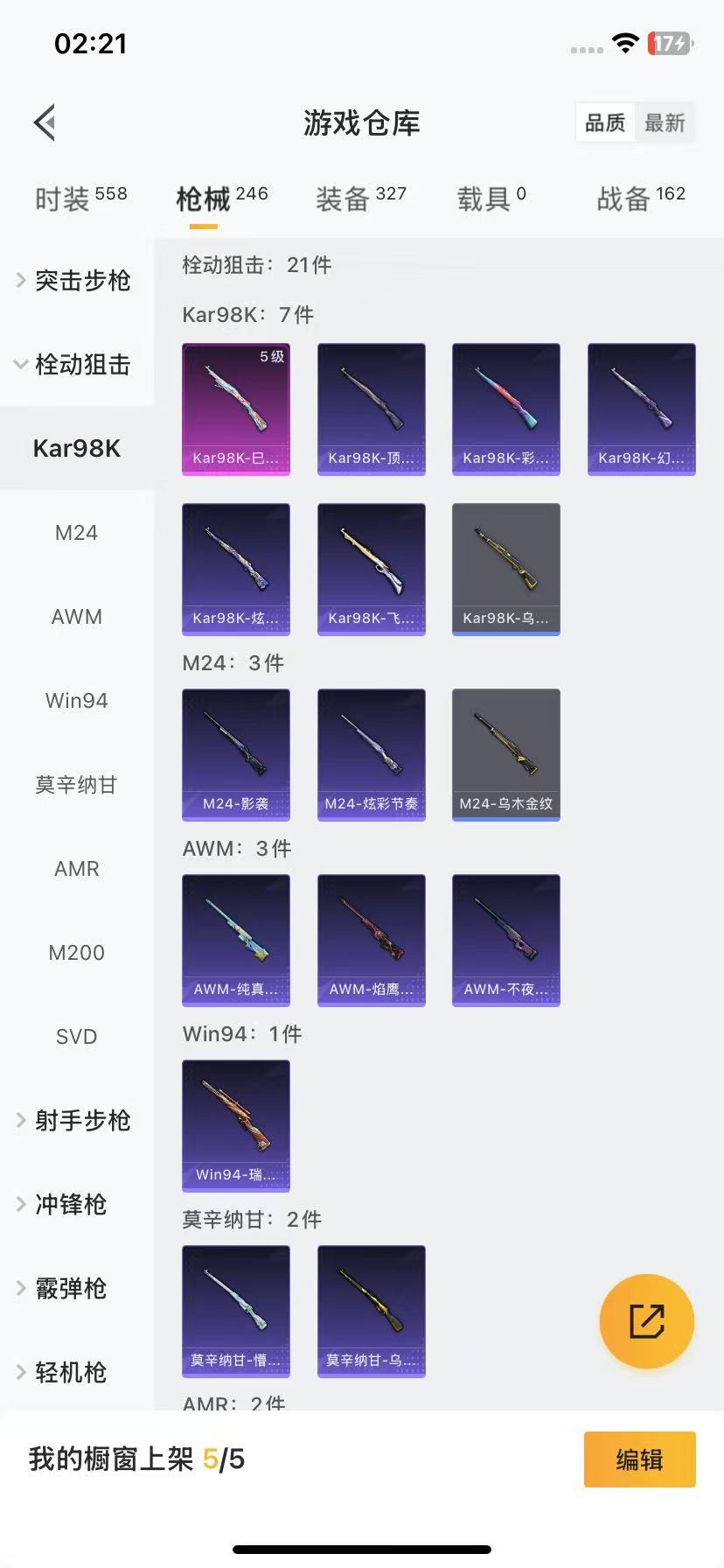The width and height of the screenshot is (724, 1568).
Task: Sort the warehouse by 最新
Action: [665, 122]
